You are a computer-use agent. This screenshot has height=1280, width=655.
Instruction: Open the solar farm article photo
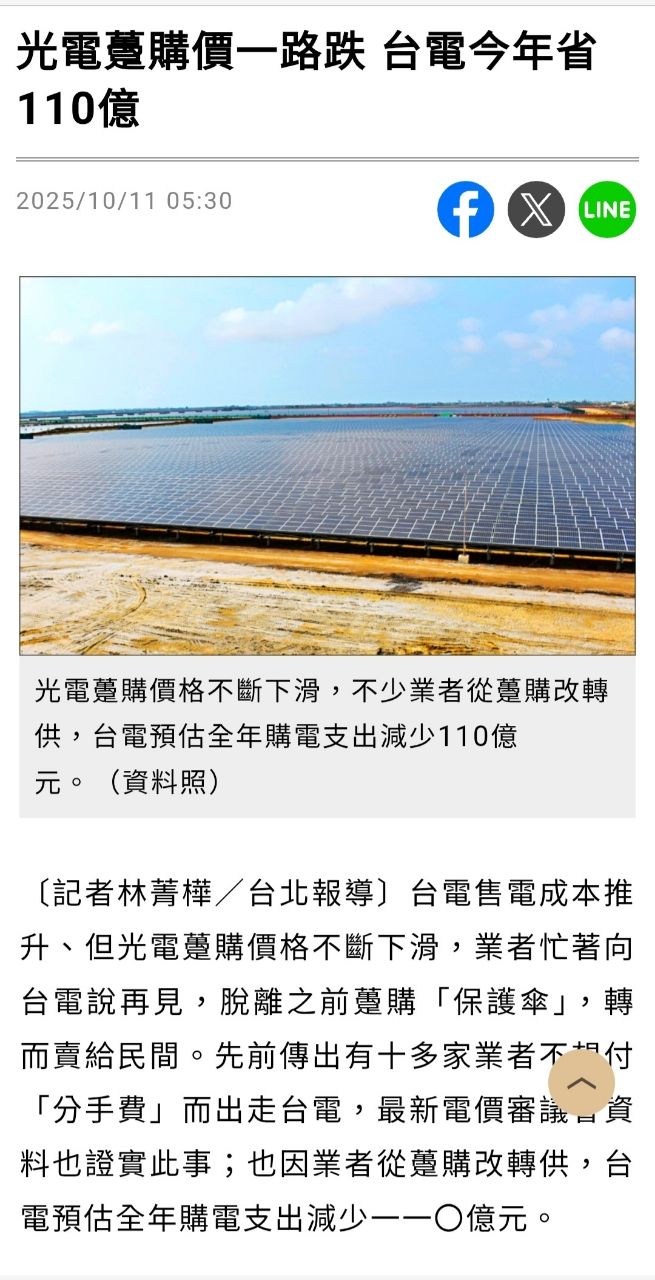327,465
